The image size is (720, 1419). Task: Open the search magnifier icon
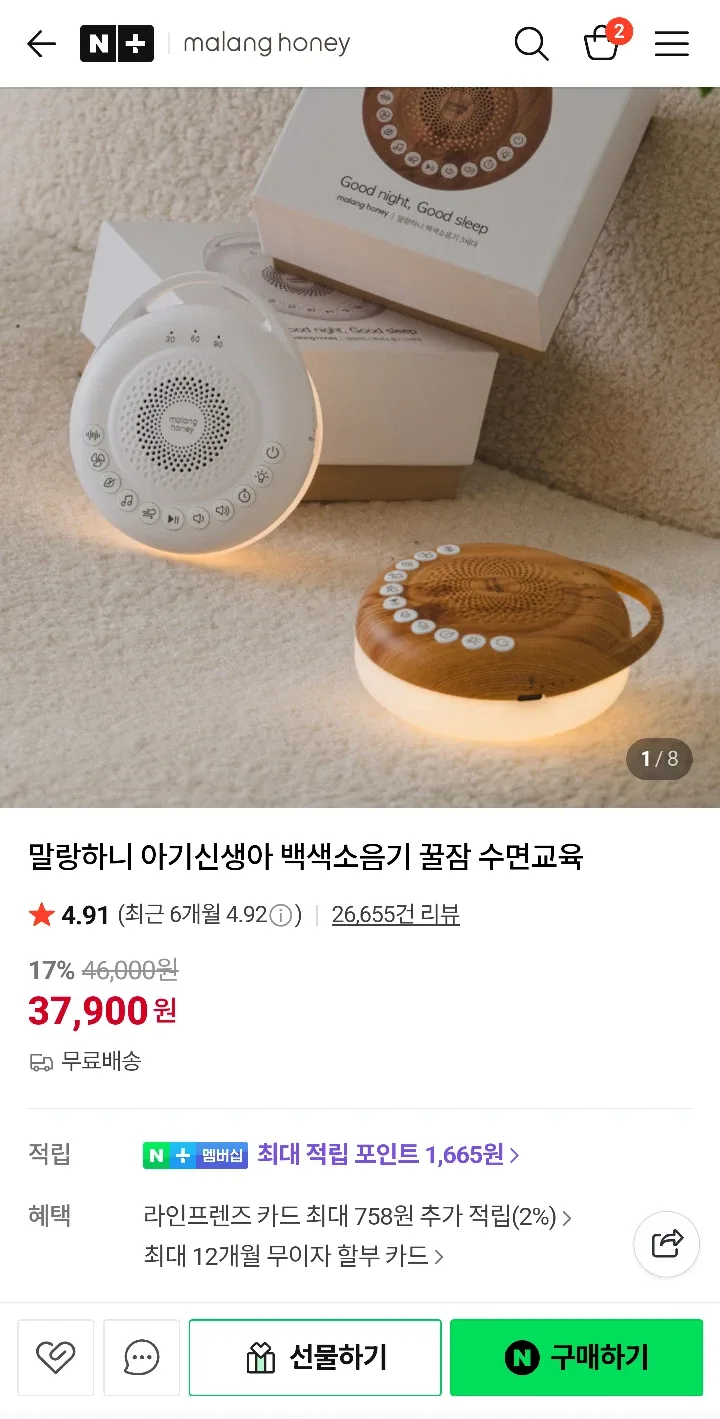click(x=531, y=44)
